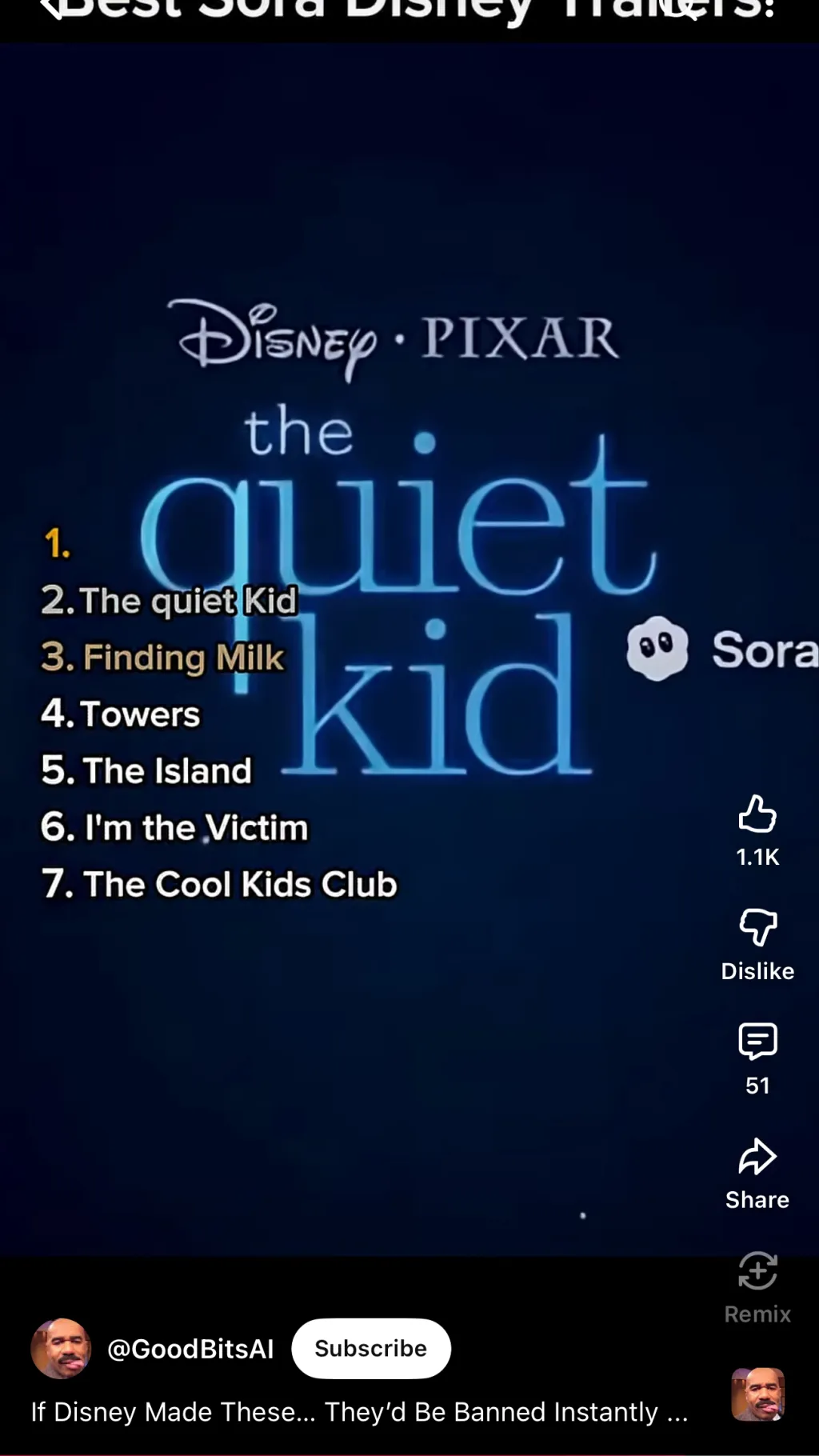The width and height of the screenshot is (819, 1456).
Task: Open the channel avatar next to @GoodBitsAI
Action: (61, 1349)
